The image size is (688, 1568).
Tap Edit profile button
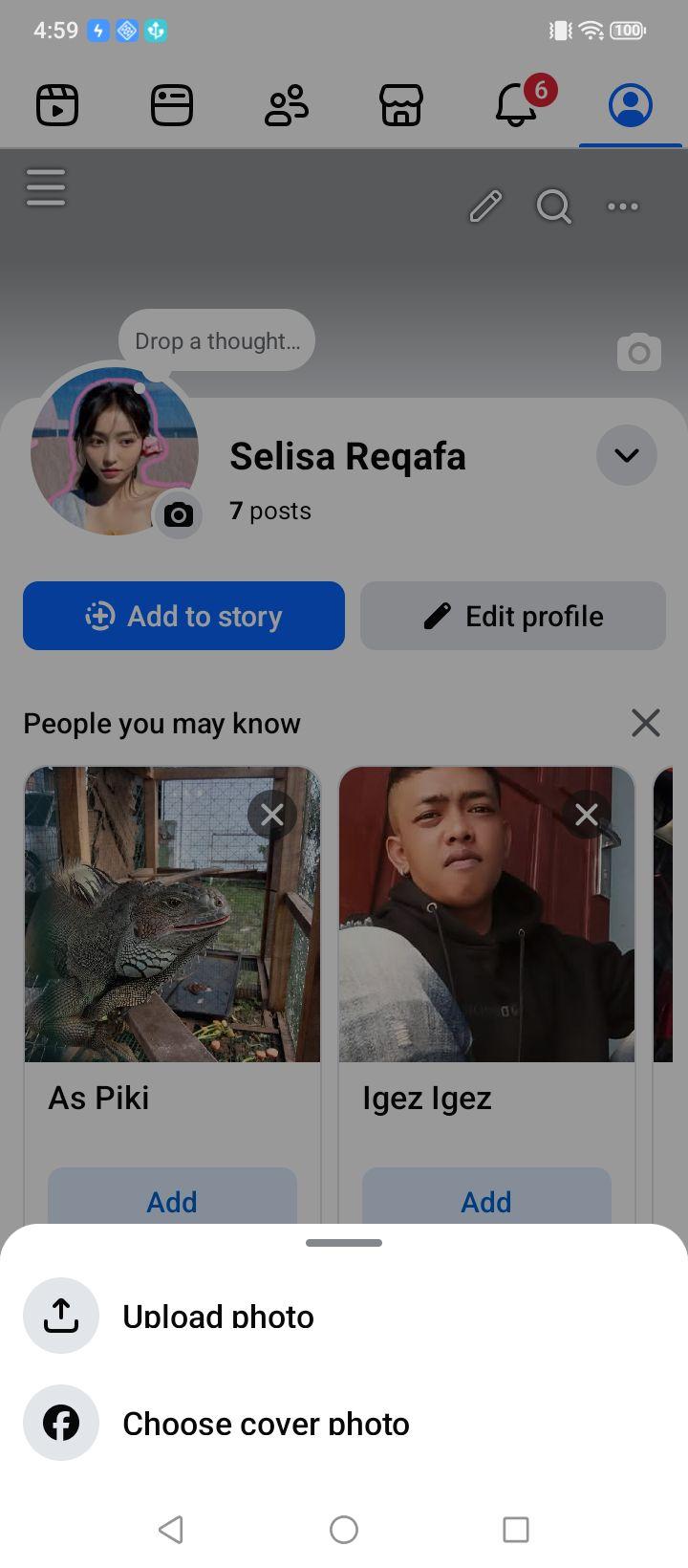point(513,616)
